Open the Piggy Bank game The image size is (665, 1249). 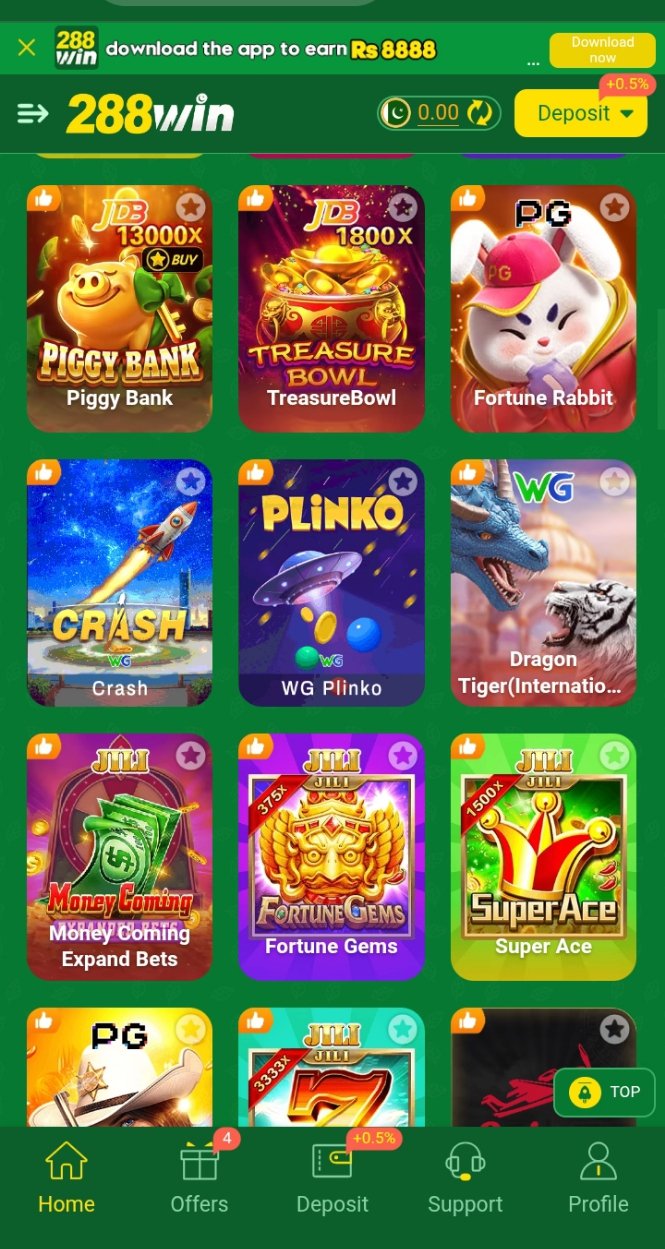pos(119,308)
